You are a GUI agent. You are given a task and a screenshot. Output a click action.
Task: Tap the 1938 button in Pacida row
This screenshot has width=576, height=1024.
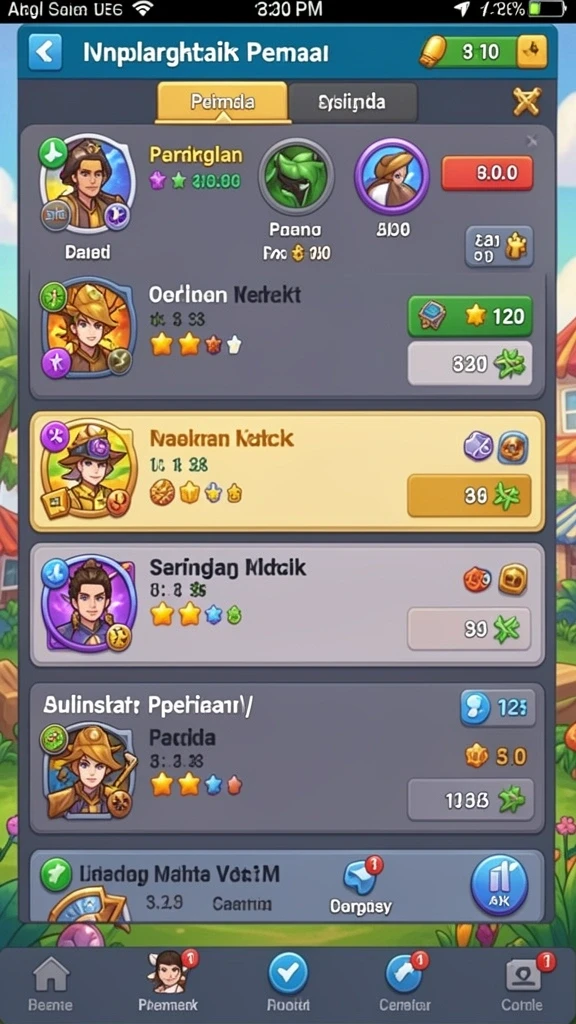pyautogui.click(x=470, y=799)
